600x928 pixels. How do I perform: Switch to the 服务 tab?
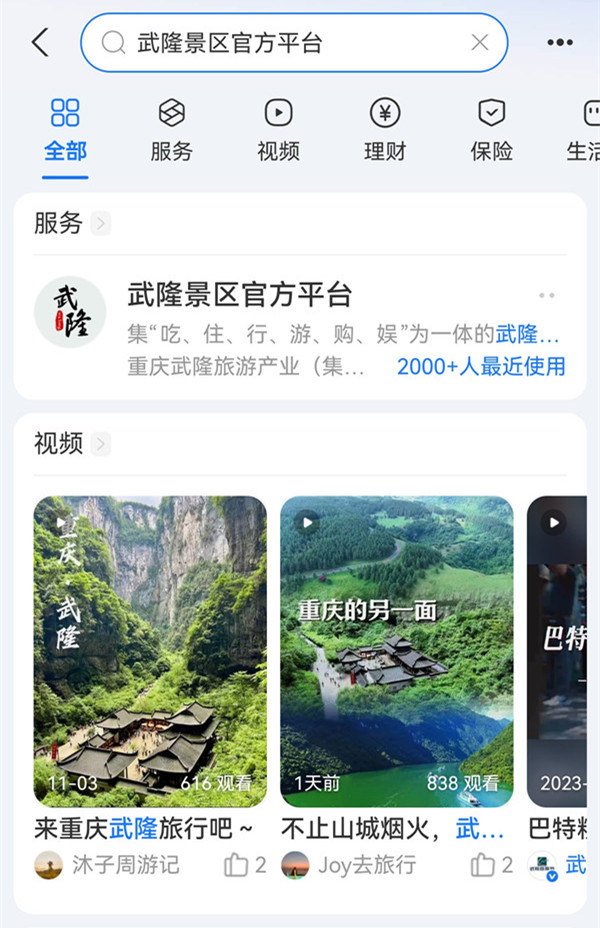(171, 130)
